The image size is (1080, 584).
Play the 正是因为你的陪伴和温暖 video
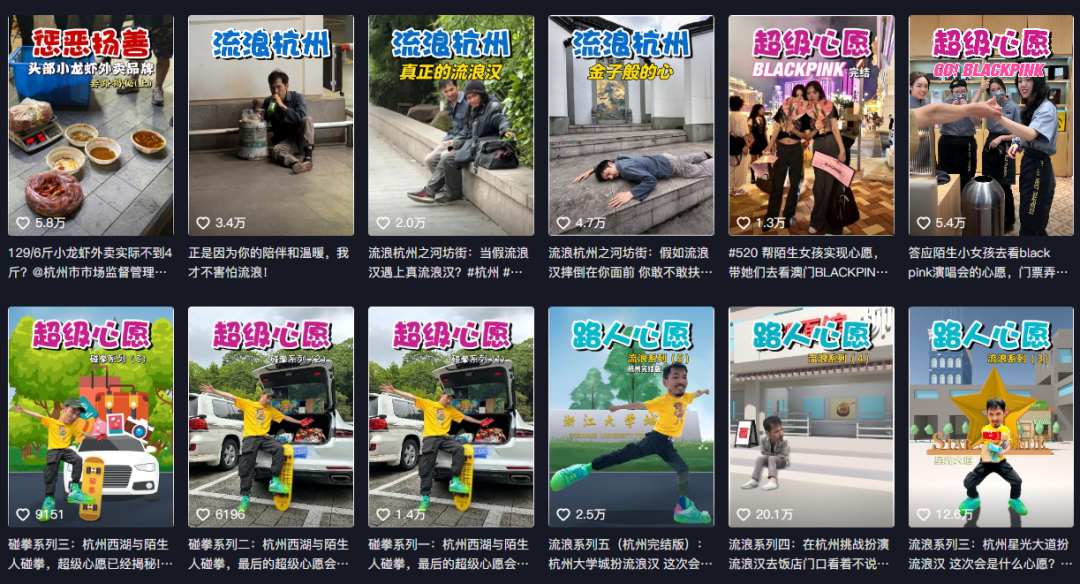[271, 125]
